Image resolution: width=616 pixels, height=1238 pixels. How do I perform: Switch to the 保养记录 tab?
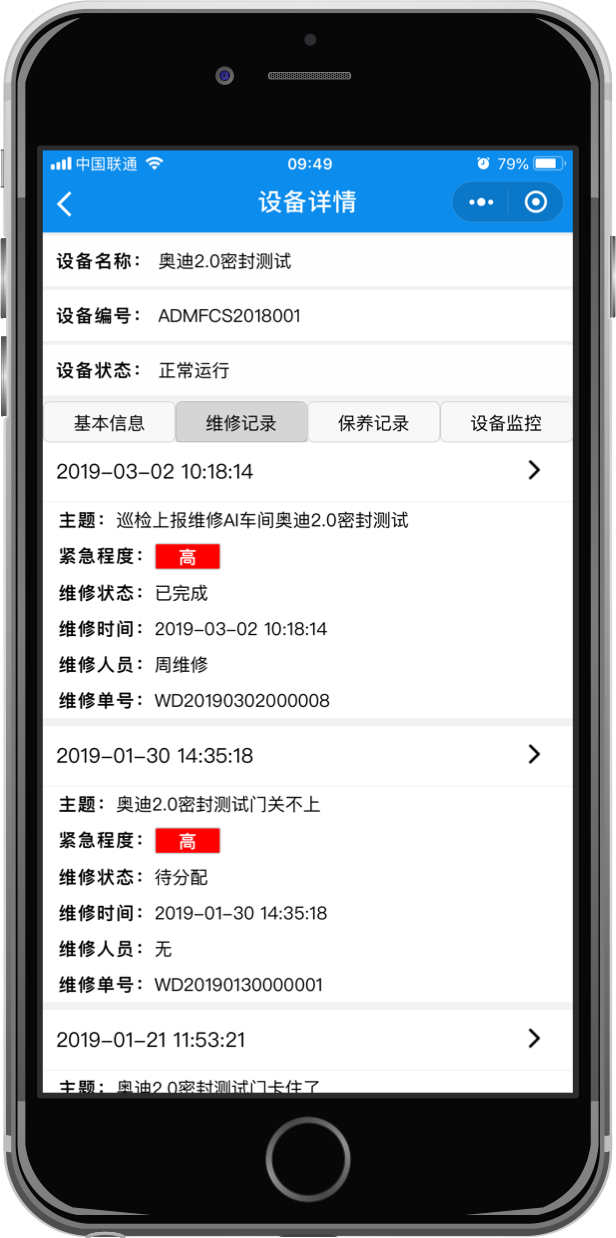(373, 422)
